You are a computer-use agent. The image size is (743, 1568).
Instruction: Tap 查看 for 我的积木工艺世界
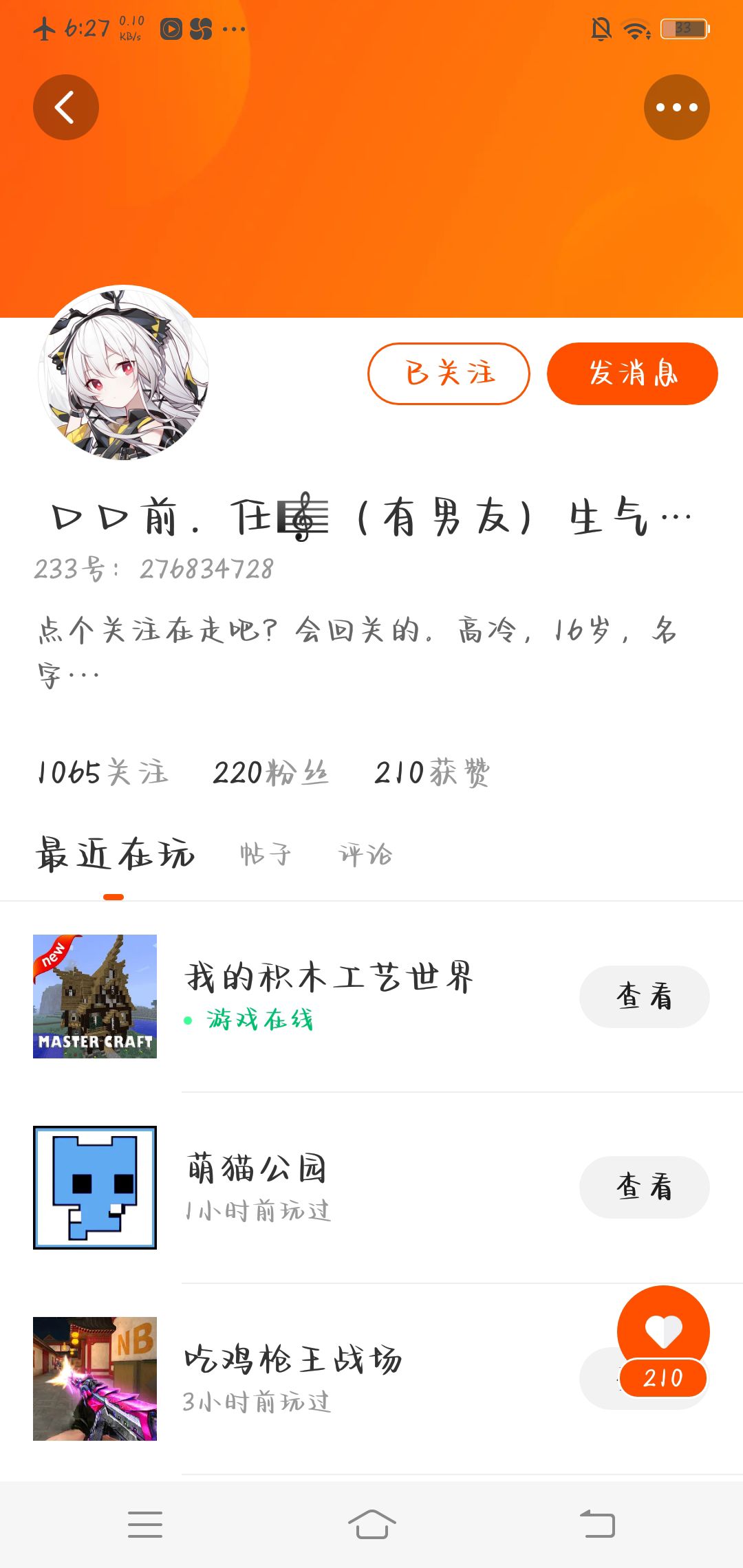point(644,997)
